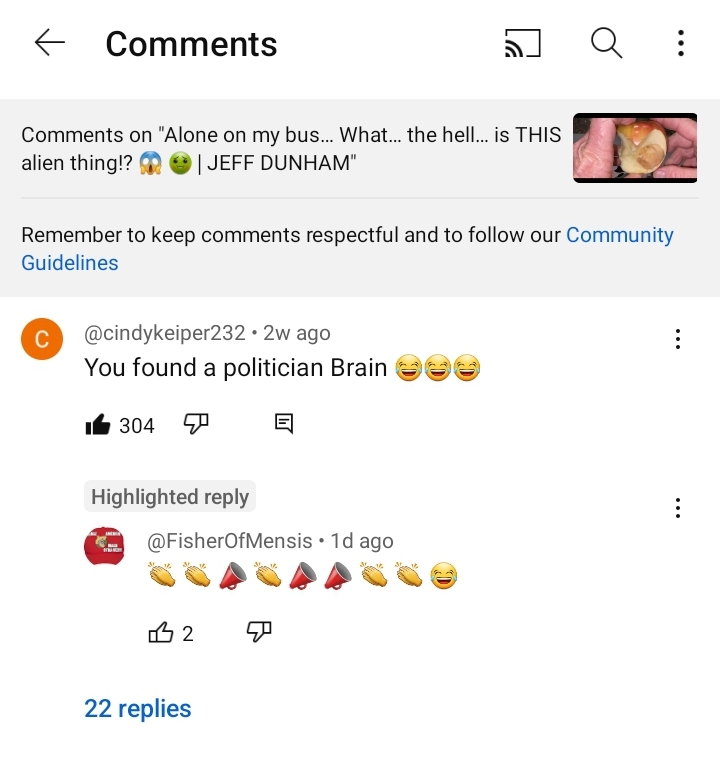
Task: View @FisherOfMensis profile avatar
Action: tap(104, 545)
